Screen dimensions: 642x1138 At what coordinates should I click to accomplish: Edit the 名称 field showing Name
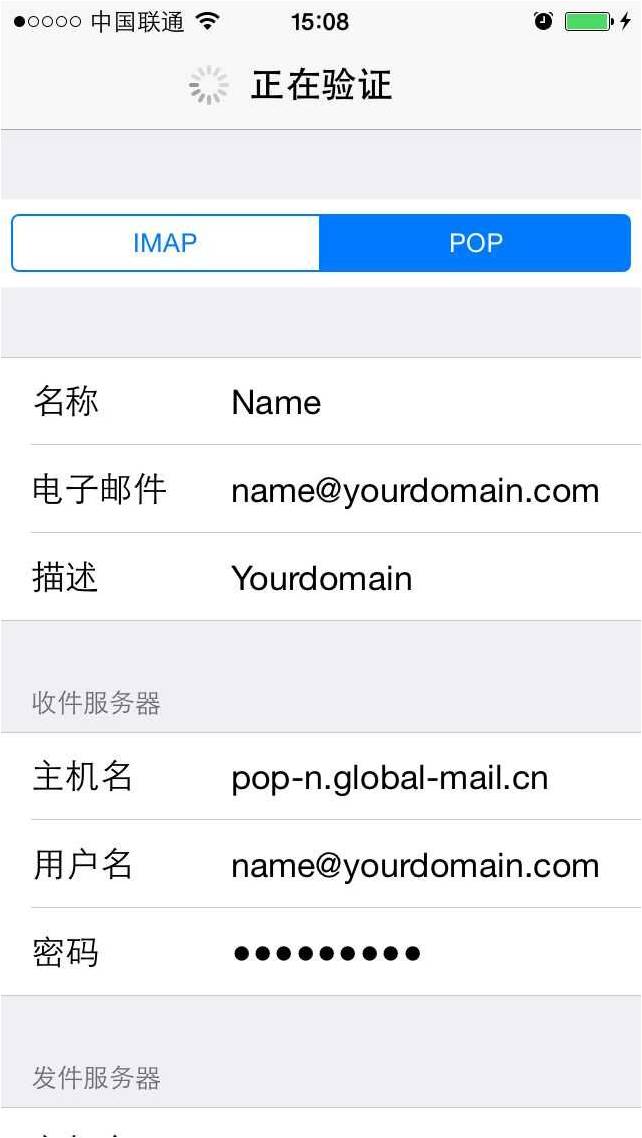pyautogui.click(x=420, y=402)
